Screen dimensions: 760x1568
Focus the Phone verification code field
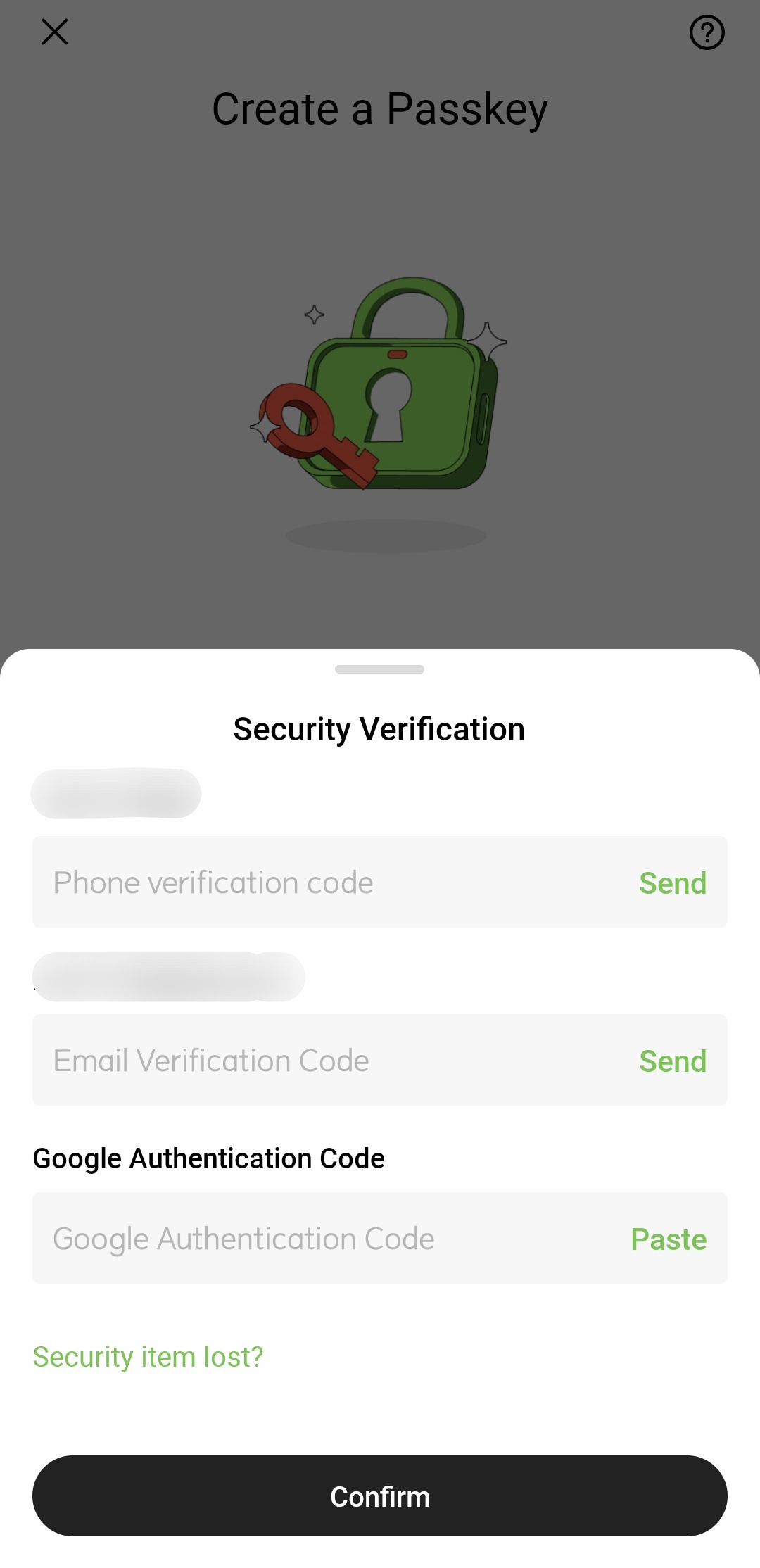coord(317,883)
